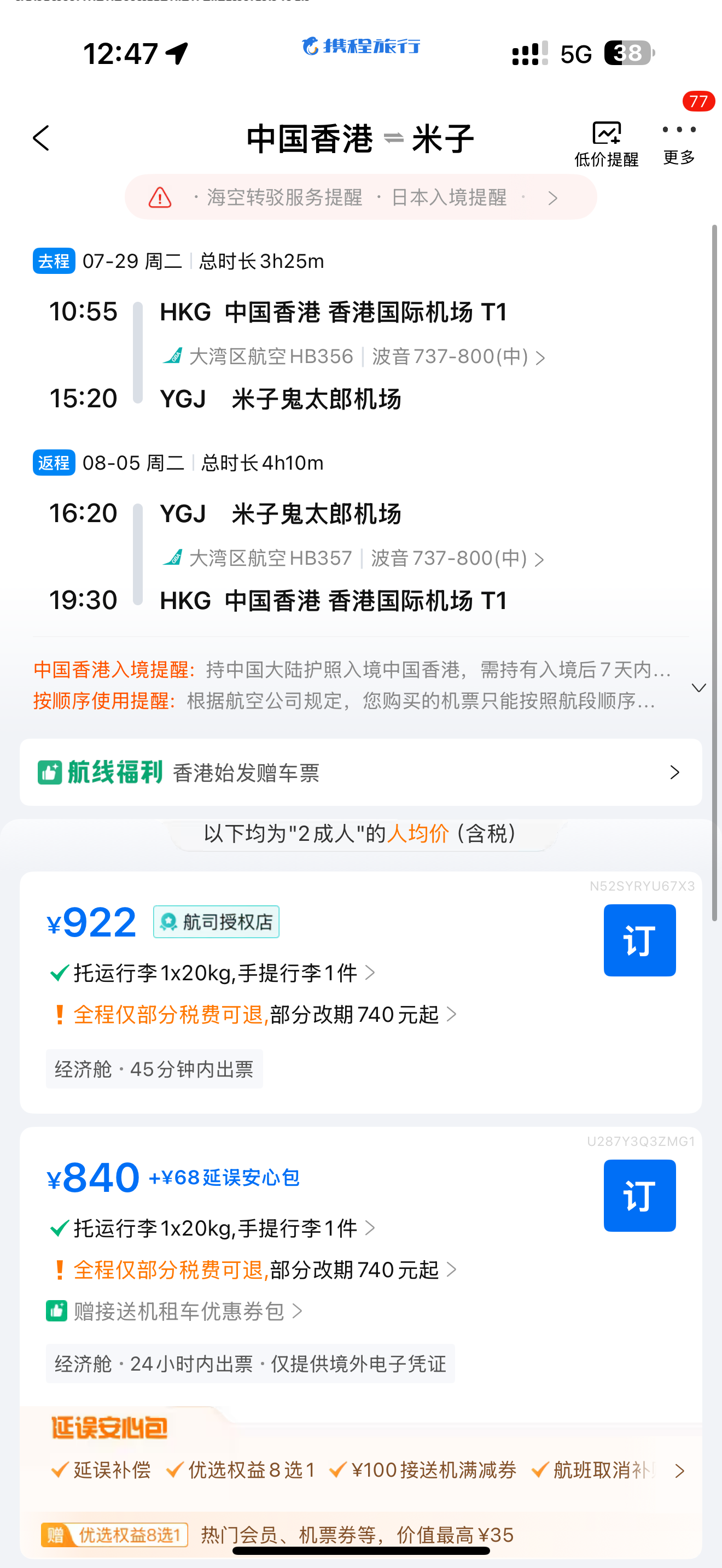Expand the 入境提醒 and 按顺序使用提醒 notices
The width and height of the screenshot is (722, 1568).
click(699, 687)
